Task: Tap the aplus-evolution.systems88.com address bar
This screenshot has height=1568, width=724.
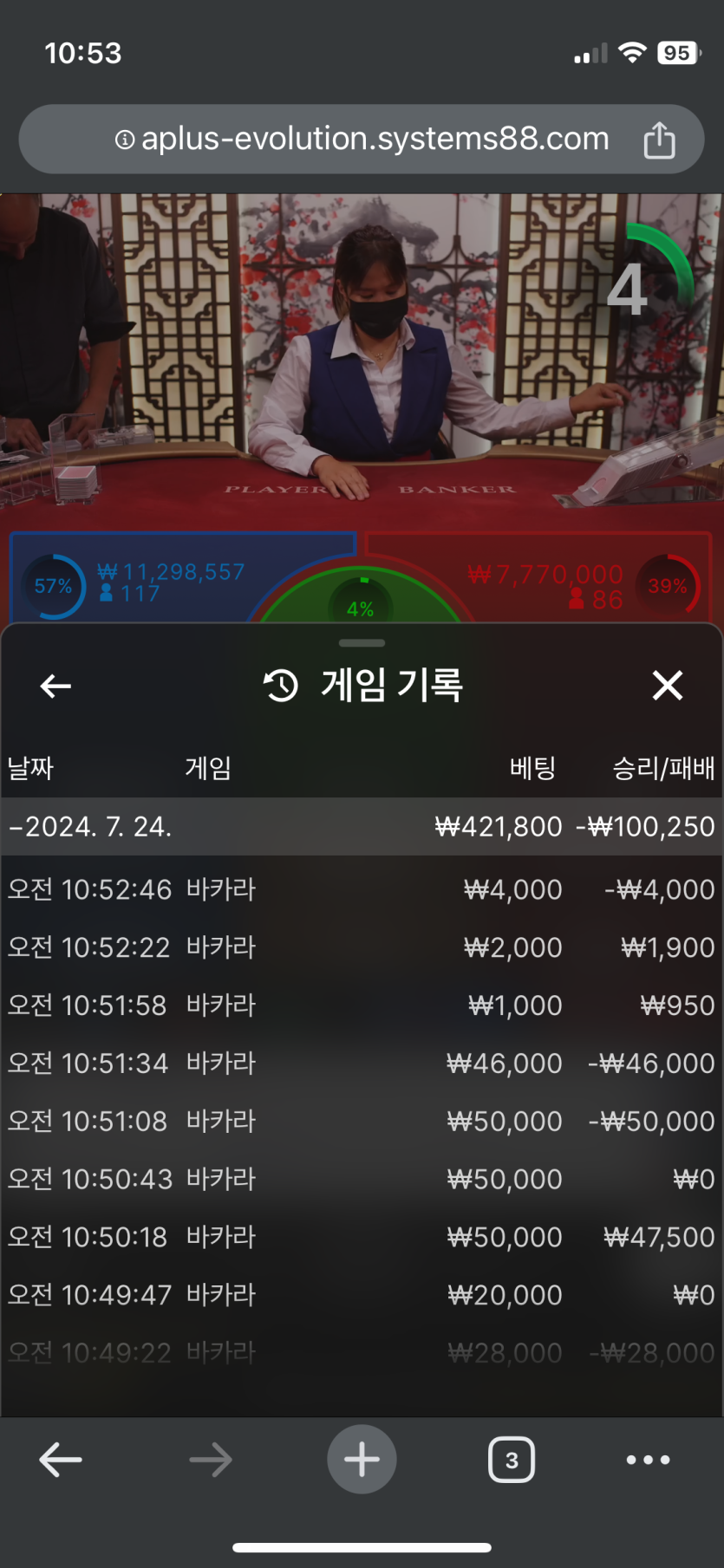Action: tap(362, 139)
